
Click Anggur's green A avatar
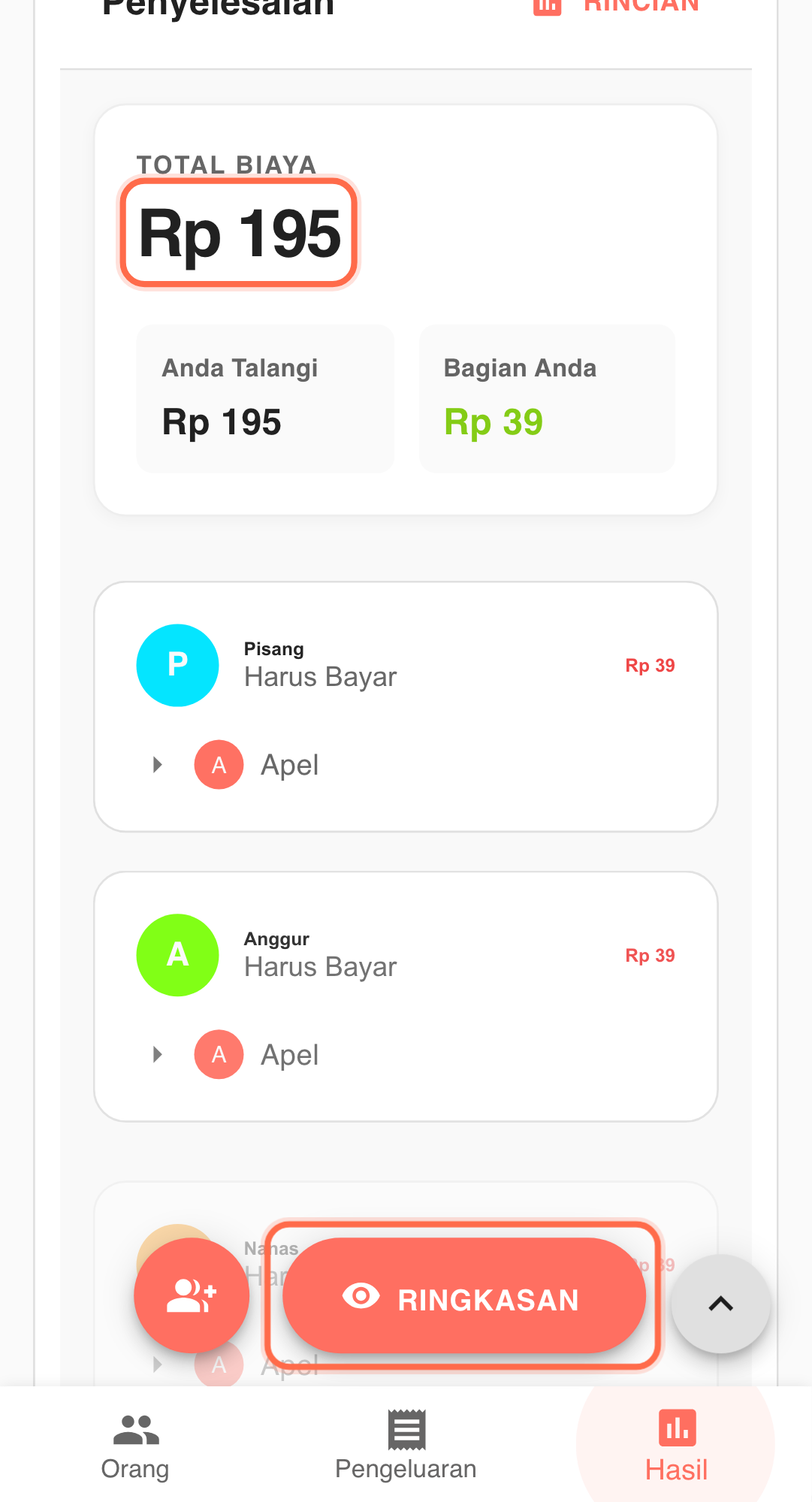point(177,955)
